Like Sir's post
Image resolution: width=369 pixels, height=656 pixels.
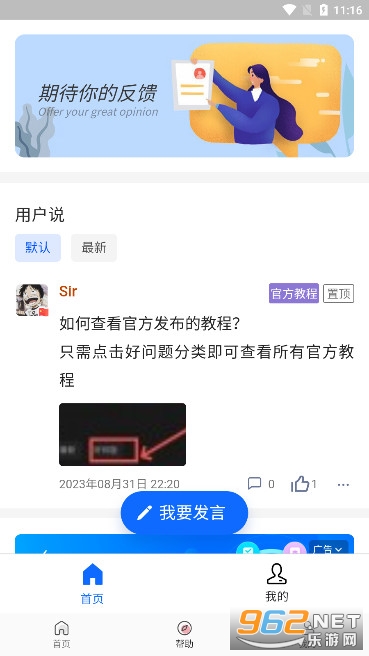303,484
